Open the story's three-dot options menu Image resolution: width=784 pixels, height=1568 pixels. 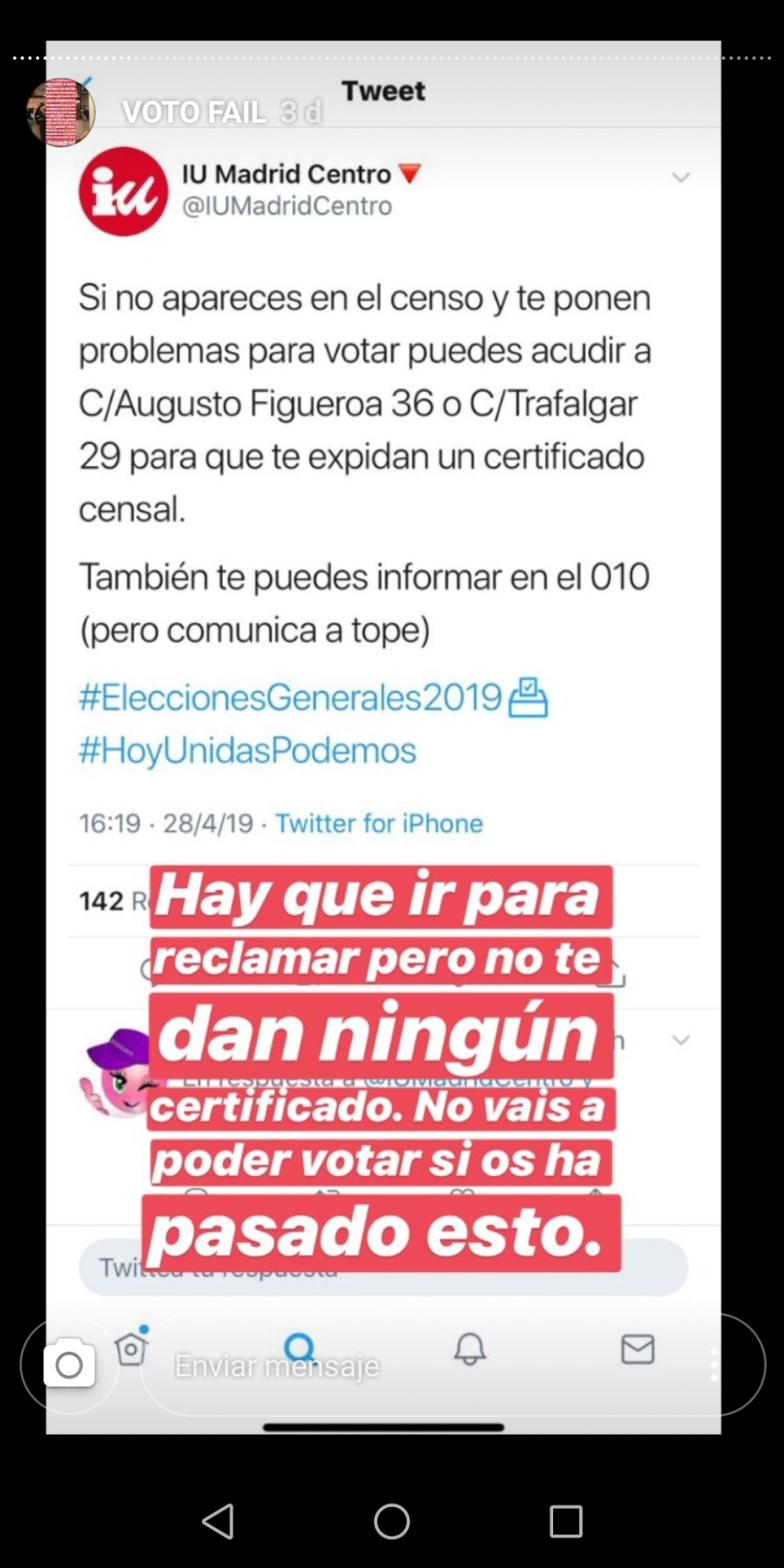tap(714, 1365)
